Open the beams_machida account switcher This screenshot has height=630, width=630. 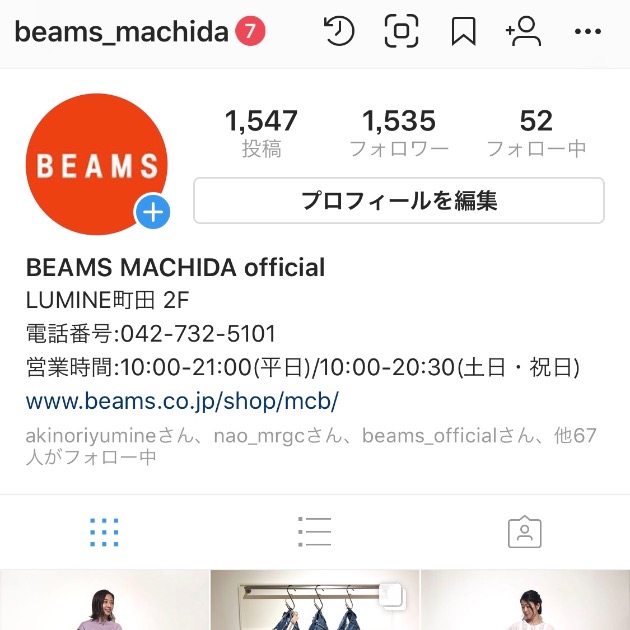coord(122,32)
